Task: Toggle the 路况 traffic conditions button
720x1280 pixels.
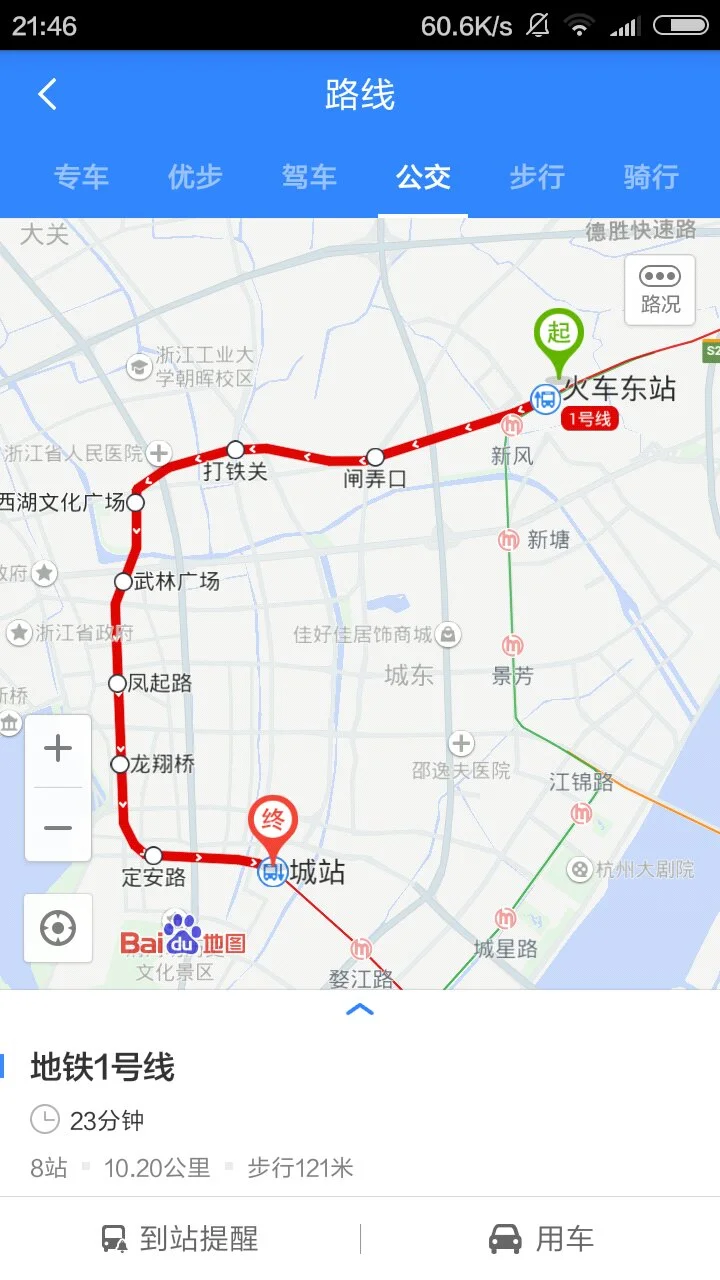Action: (659, 290)
